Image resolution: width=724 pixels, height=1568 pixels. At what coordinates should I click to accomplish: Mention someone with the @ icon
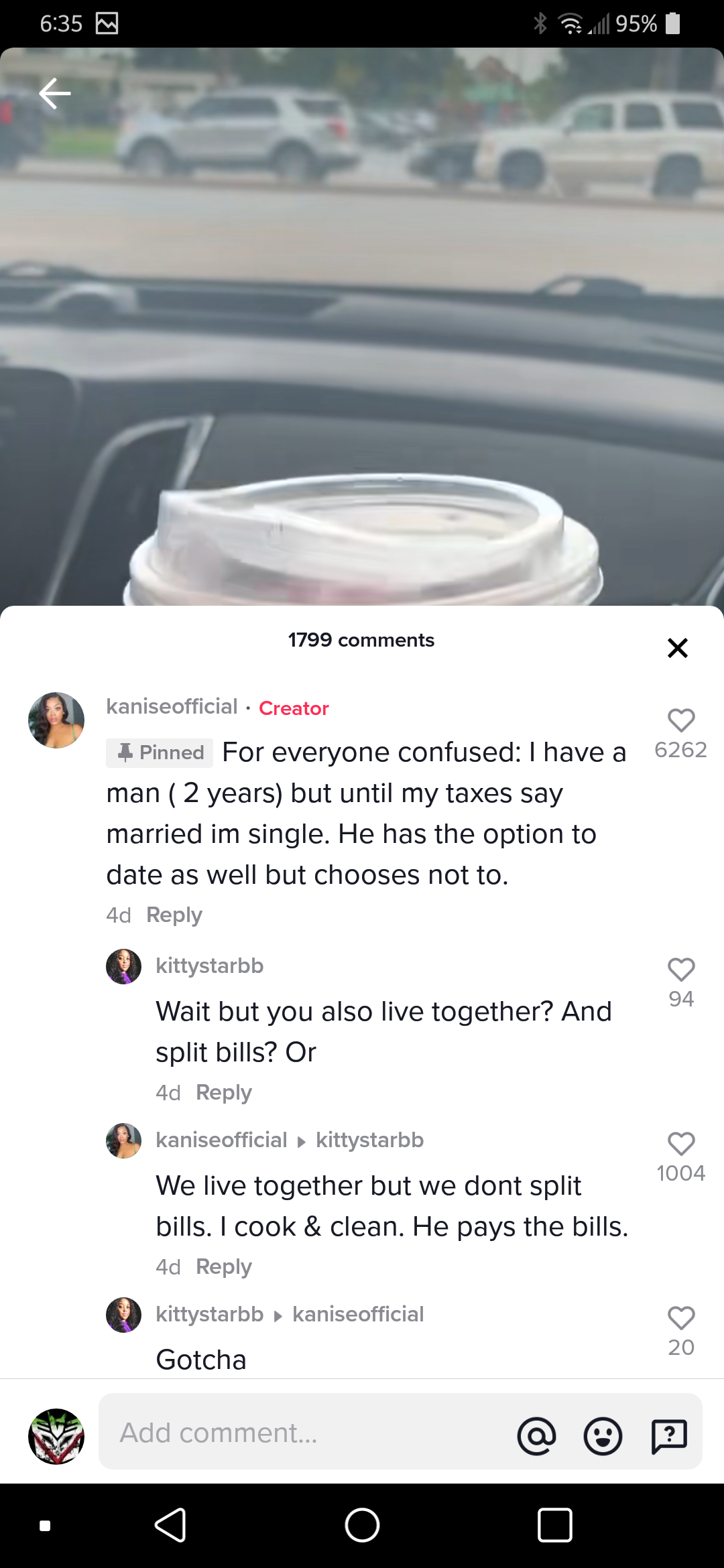(x=536, y=1435)
